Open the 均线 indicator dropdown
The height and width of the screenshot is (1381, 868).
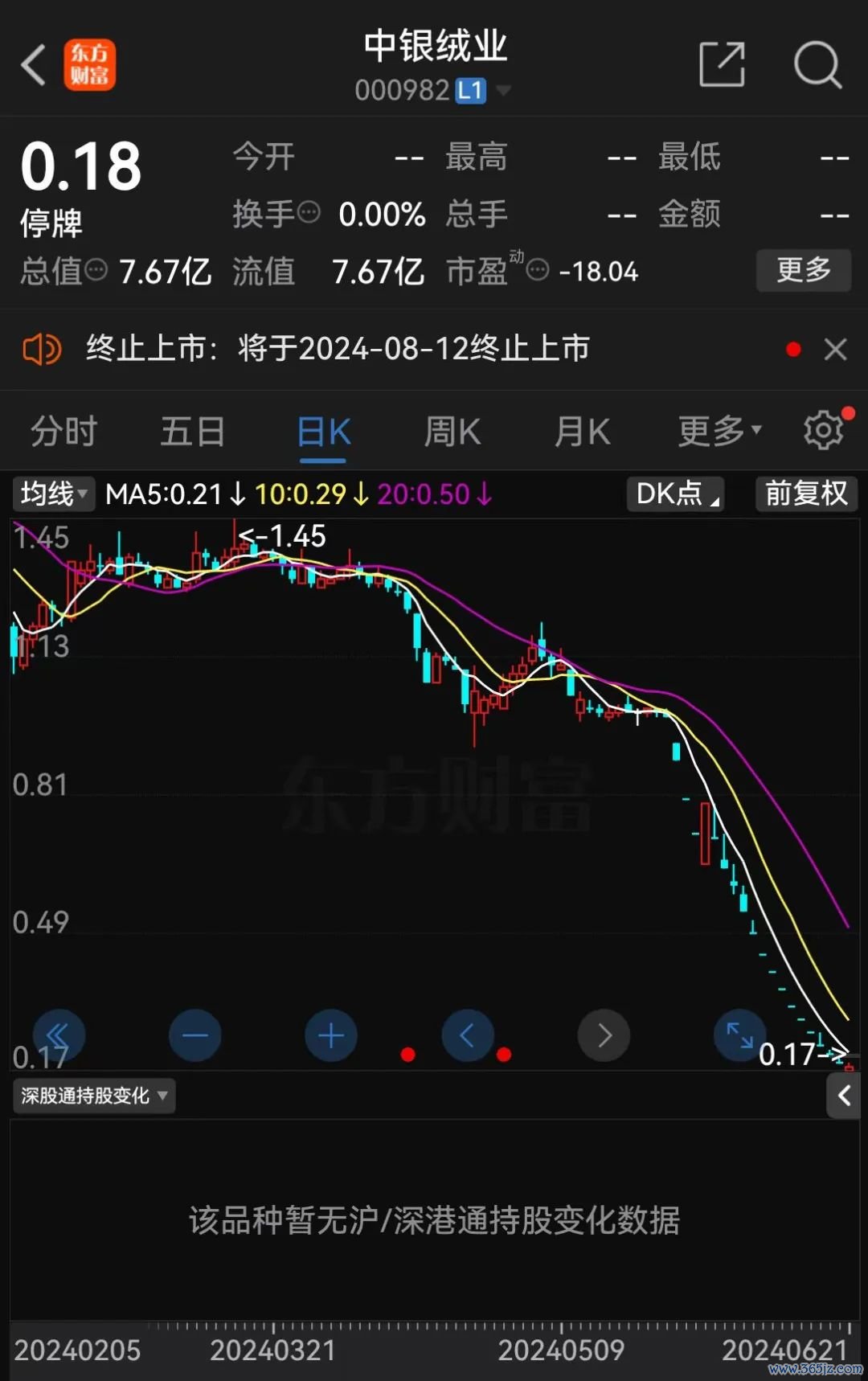point(53,494)
